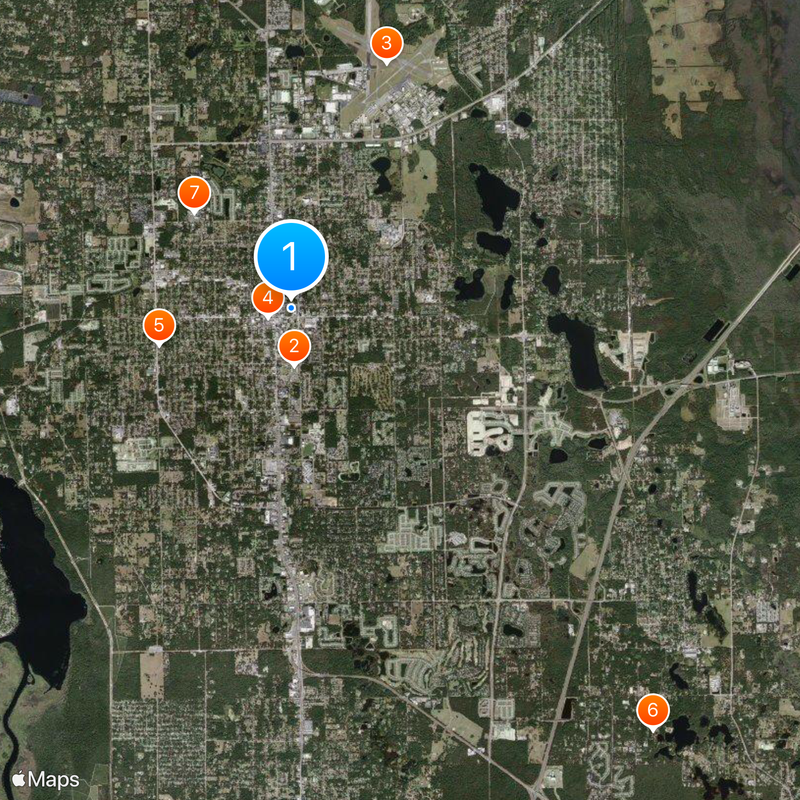View location pin number 6

[653, 711]
